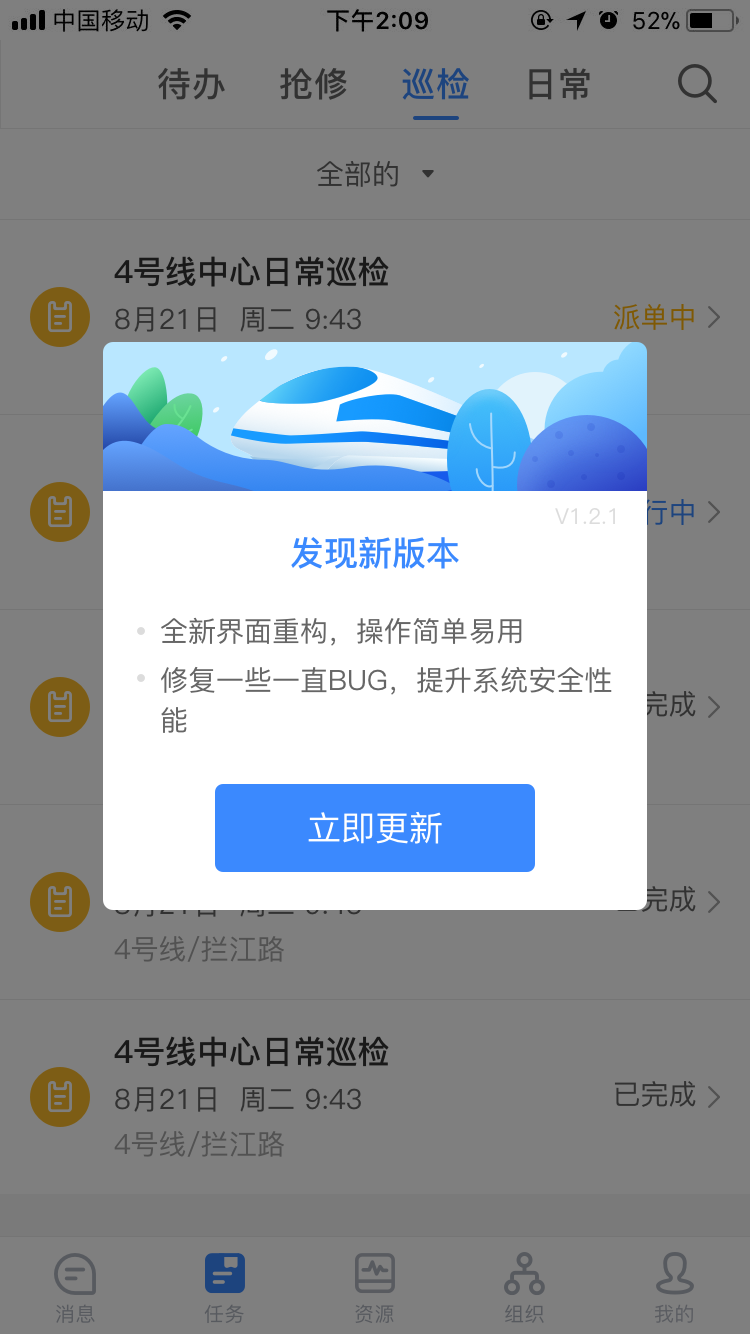Image resolution: width=750 pixels, height=1334 pixels.
Task: Open the 我的 bottom tab
Action: click(674, 1287)
